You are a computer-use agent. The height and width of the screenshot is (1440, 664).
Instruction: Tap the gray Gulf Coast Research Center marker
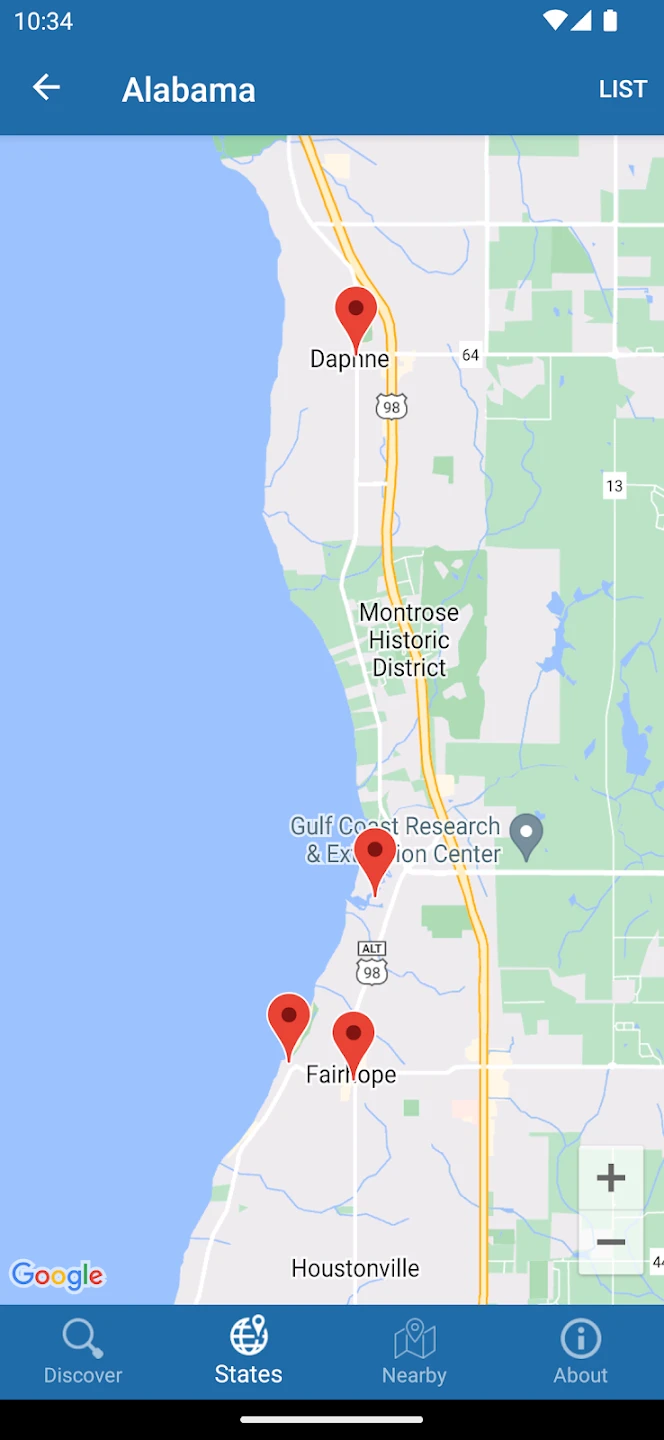pyautogui.click(x=526, y=832)
